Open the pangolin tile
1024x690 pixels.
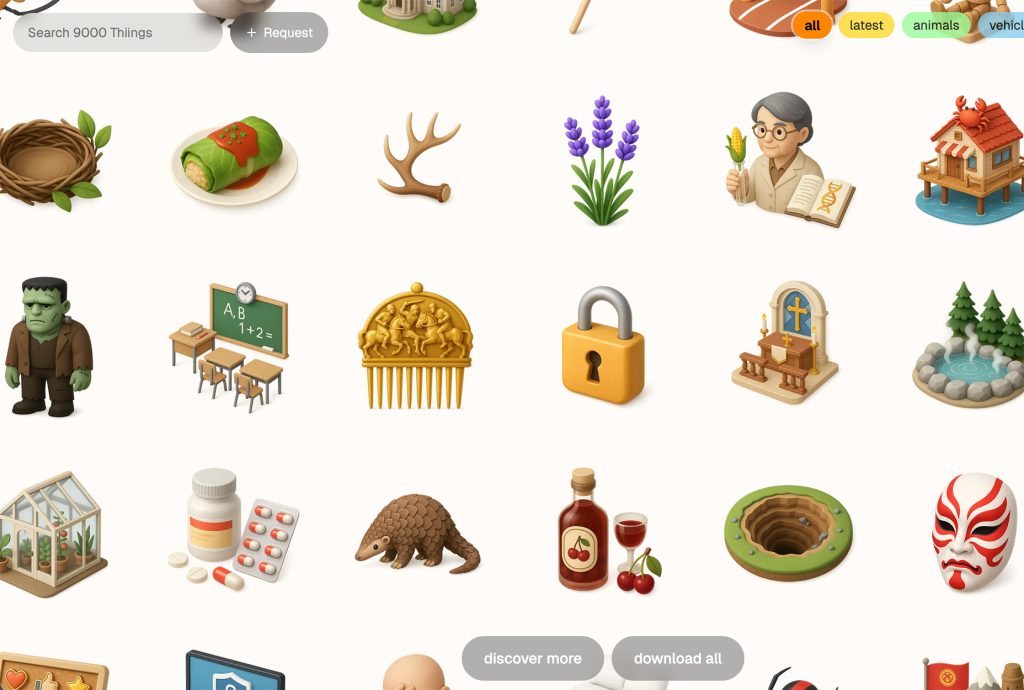tap(418, 535)
